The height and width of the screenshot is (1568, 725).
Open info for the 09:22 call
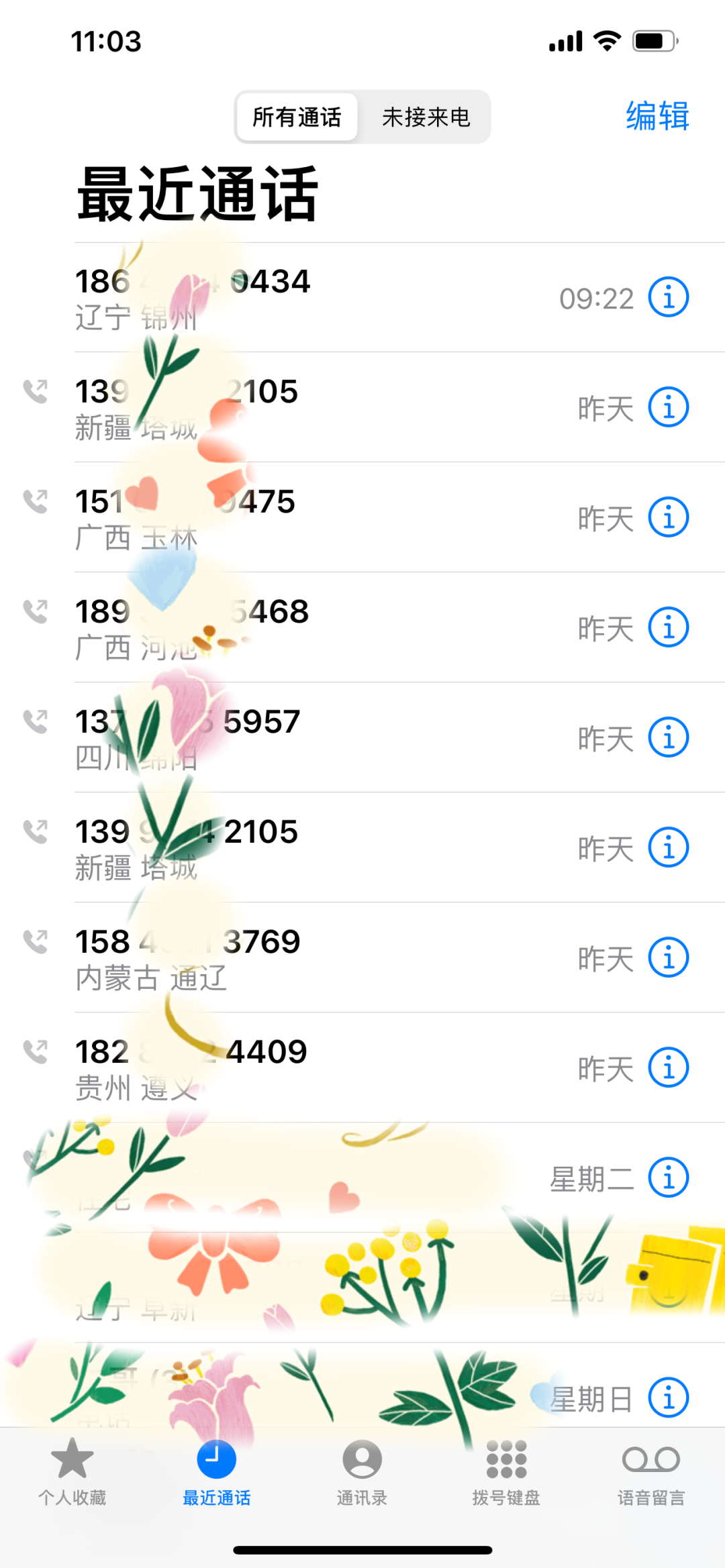point(668,297)
